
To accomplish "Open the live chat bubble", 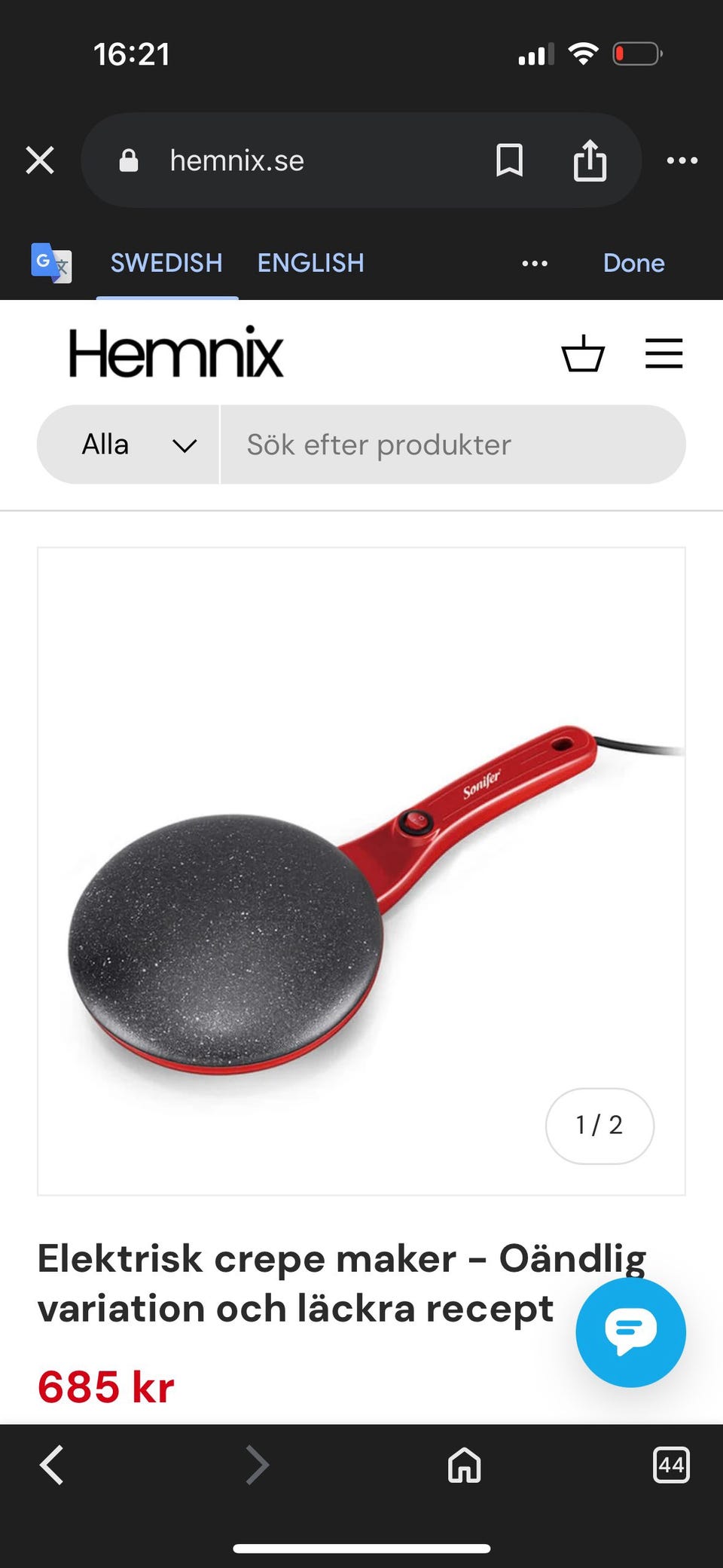I will [x=630, y=1332].
